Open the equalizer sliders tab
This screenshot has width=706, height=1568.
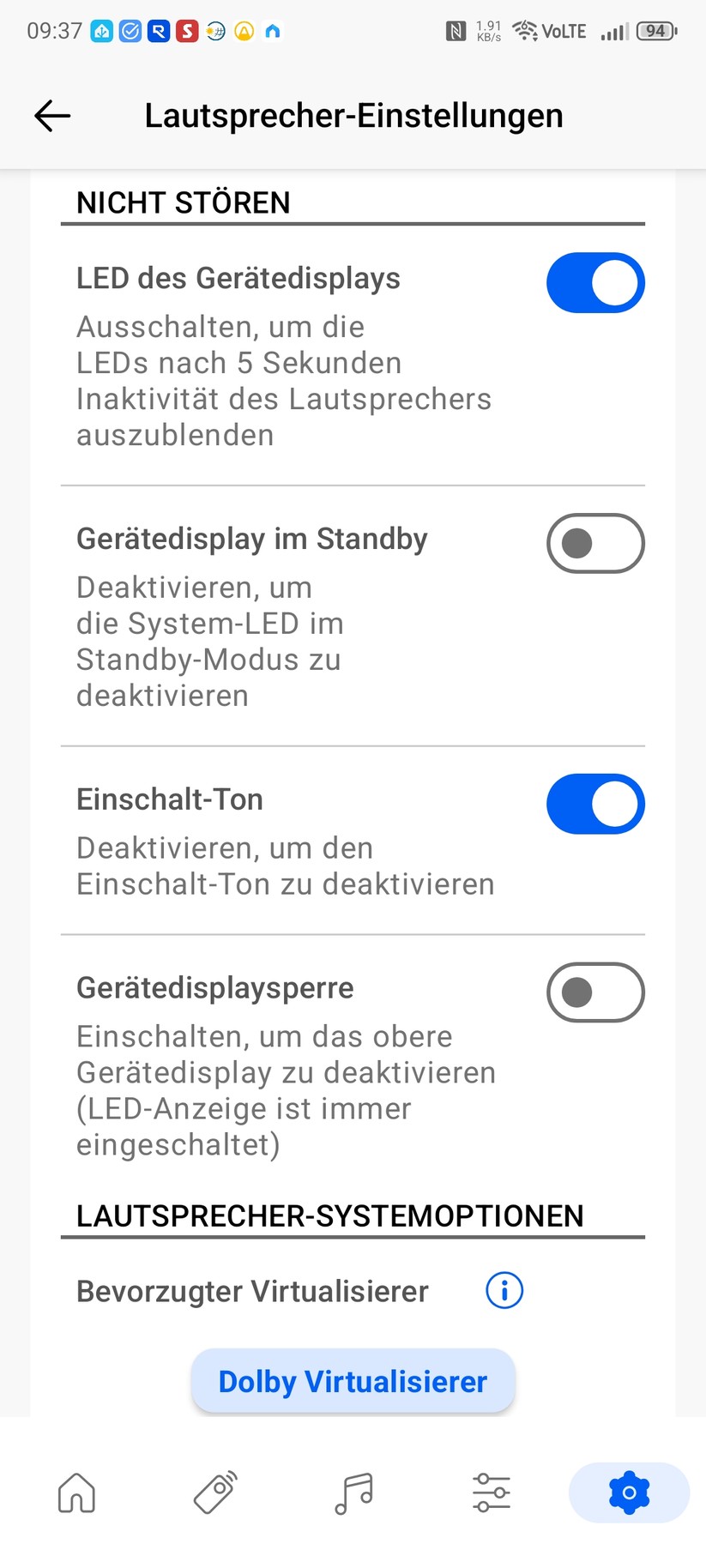click(492, 1493)
